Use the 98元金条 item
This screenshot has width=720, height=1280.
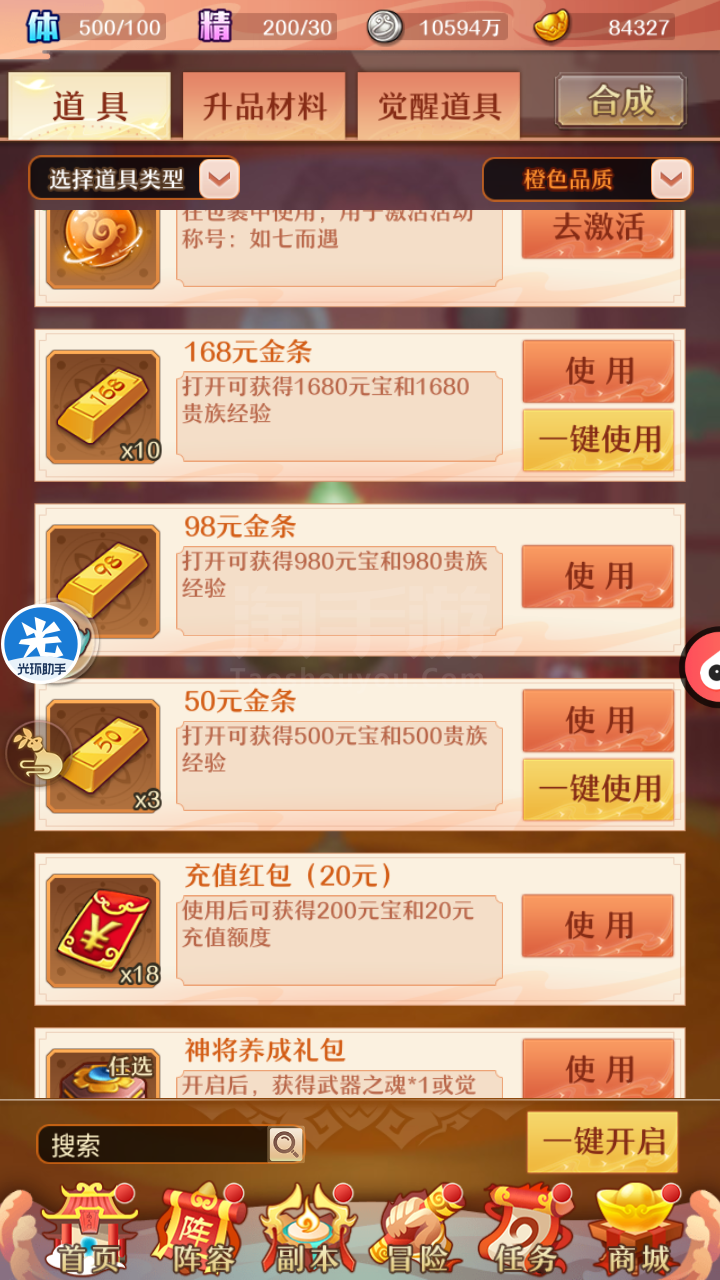[x=598, y=576]
